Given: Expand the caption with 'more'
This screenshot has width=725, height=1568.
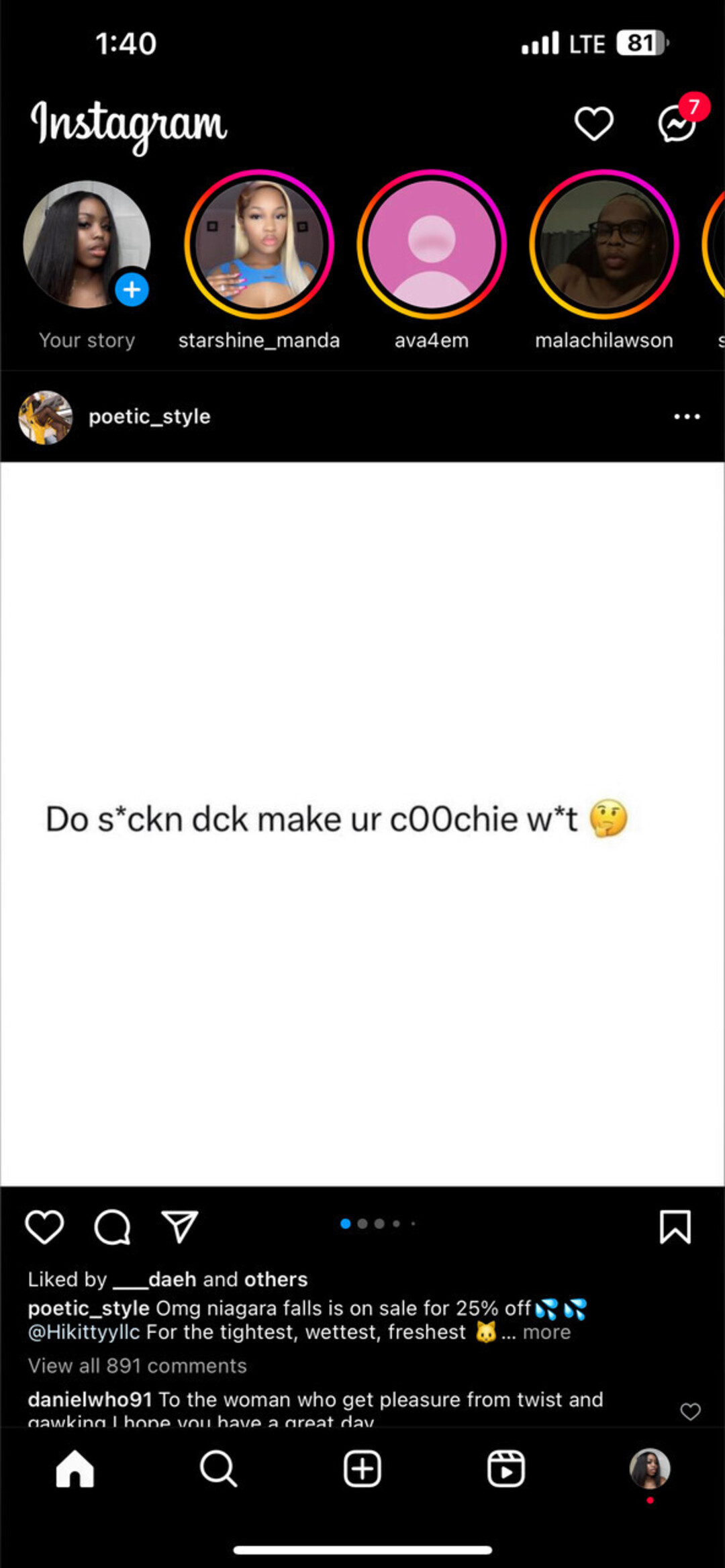Looking at the screenshot, I should point(546,1332).
